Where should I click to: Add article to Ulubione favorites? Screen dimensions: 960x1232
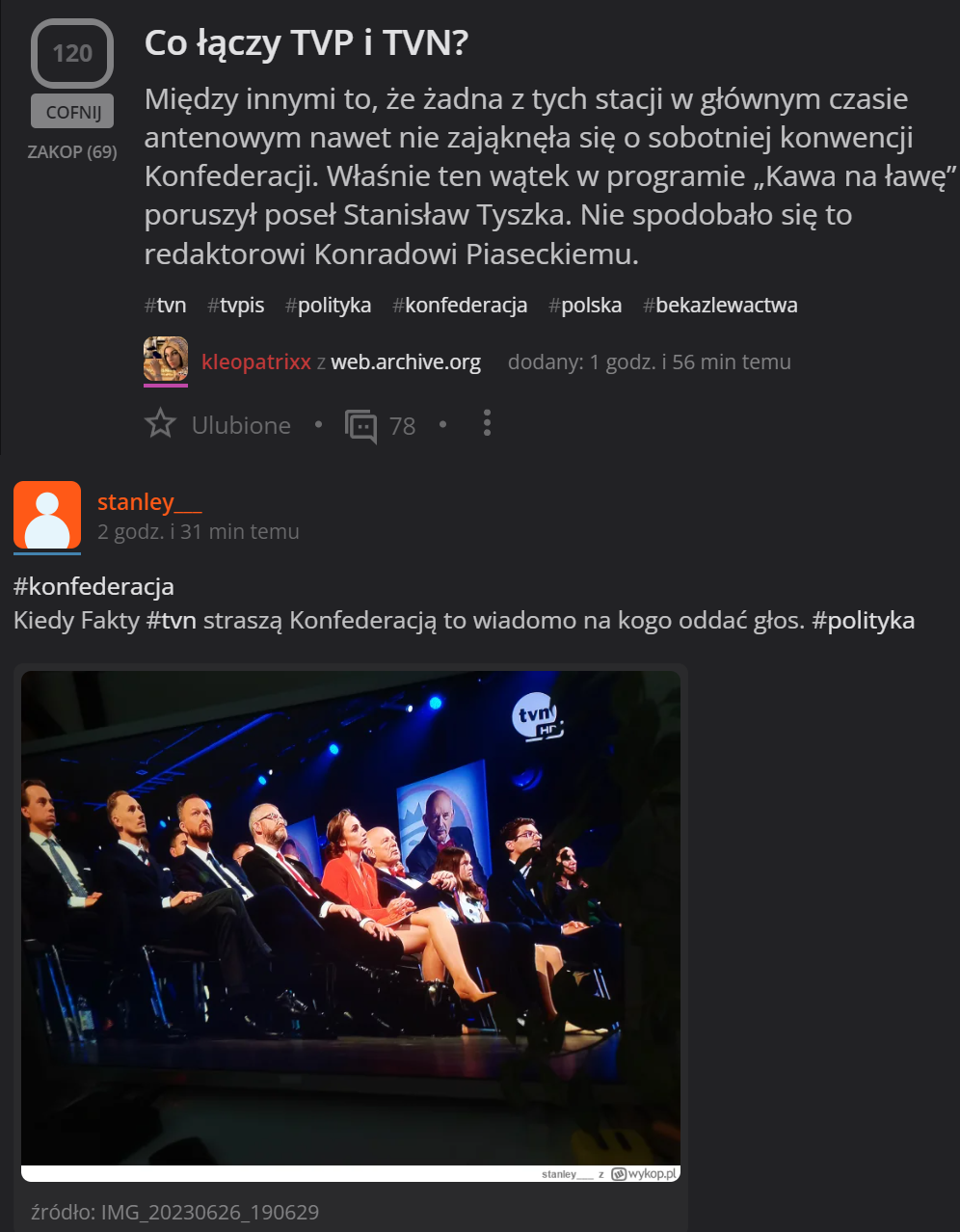click(218, 425)
